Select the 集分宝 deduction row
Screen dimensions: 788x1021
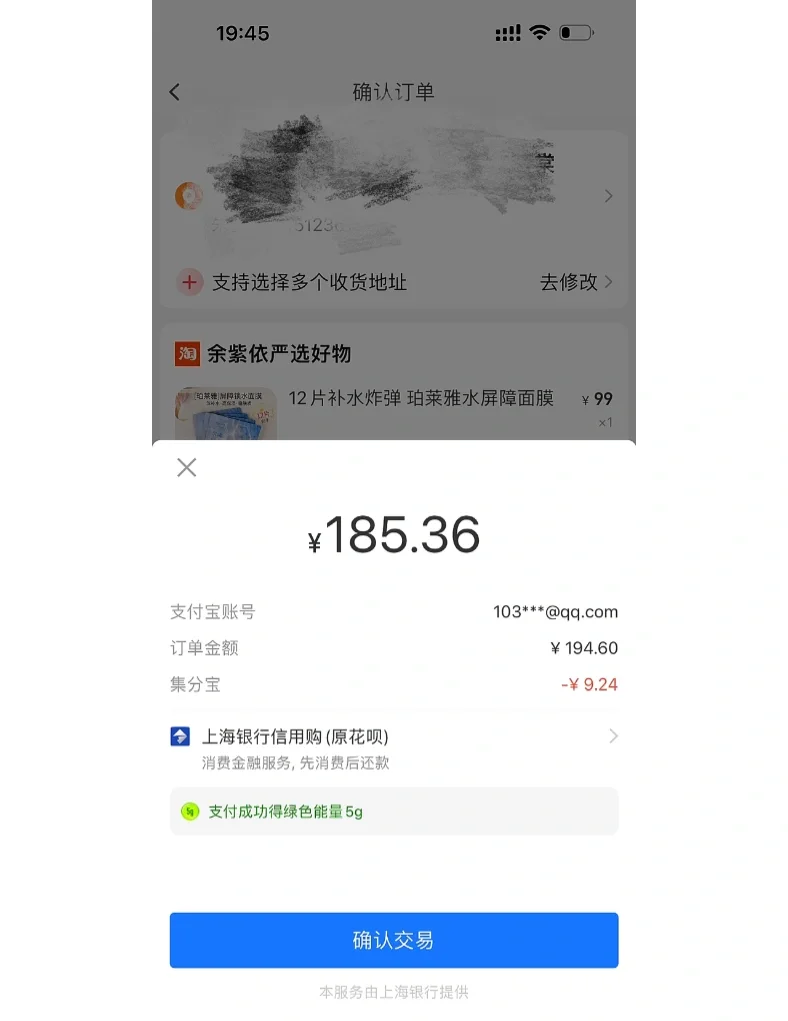394,685
